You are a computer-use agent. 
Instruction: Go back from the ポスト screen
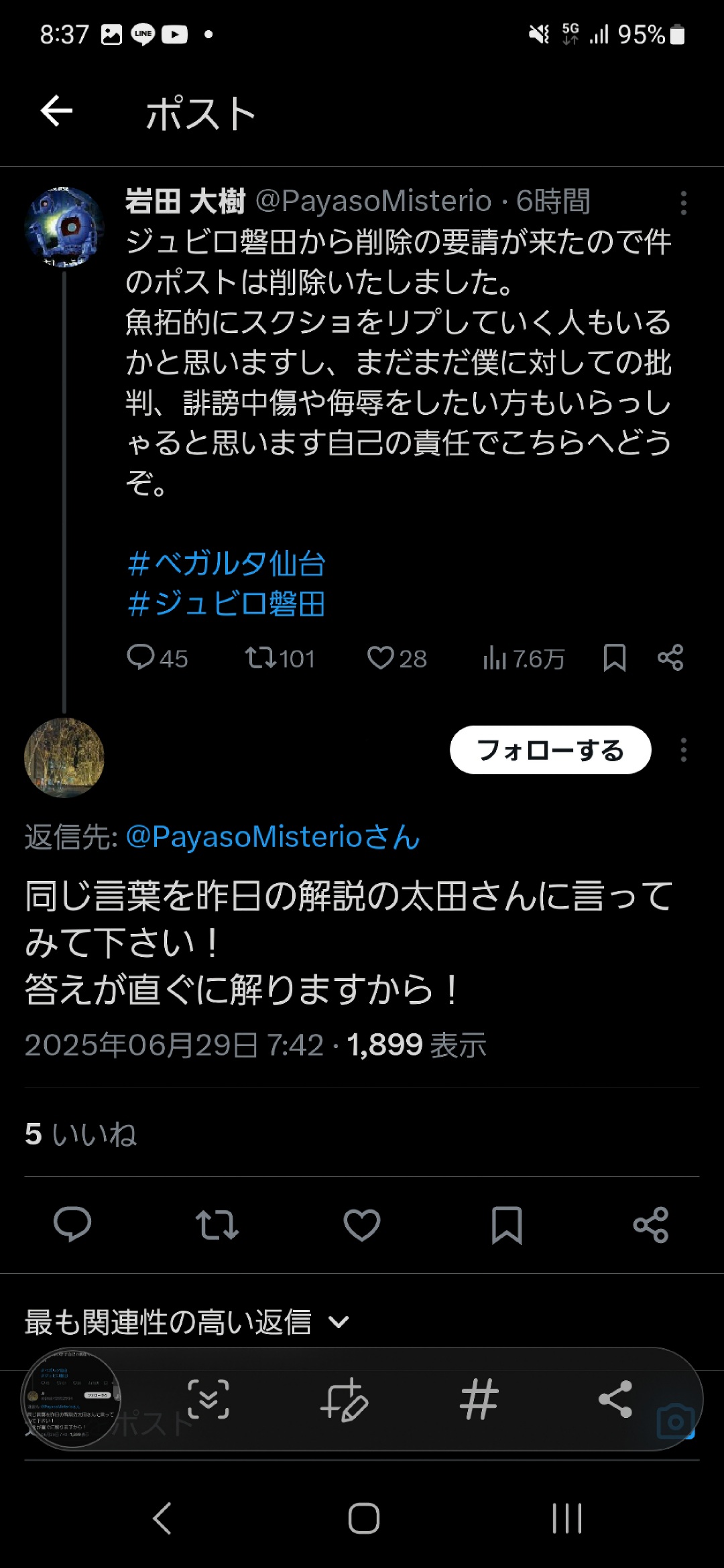[x=56, y=111]
